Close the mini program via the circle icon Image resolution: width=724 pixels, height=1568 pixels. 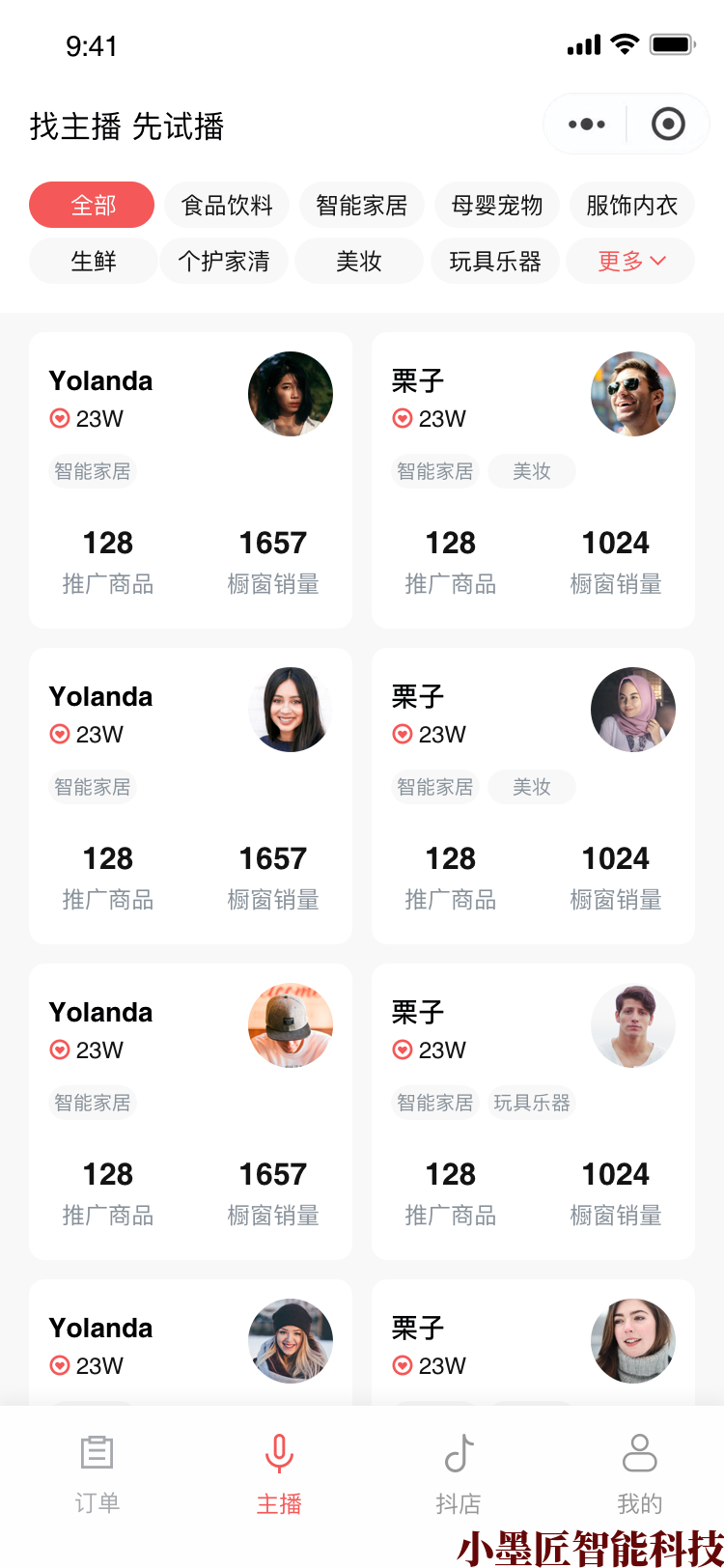668,125
